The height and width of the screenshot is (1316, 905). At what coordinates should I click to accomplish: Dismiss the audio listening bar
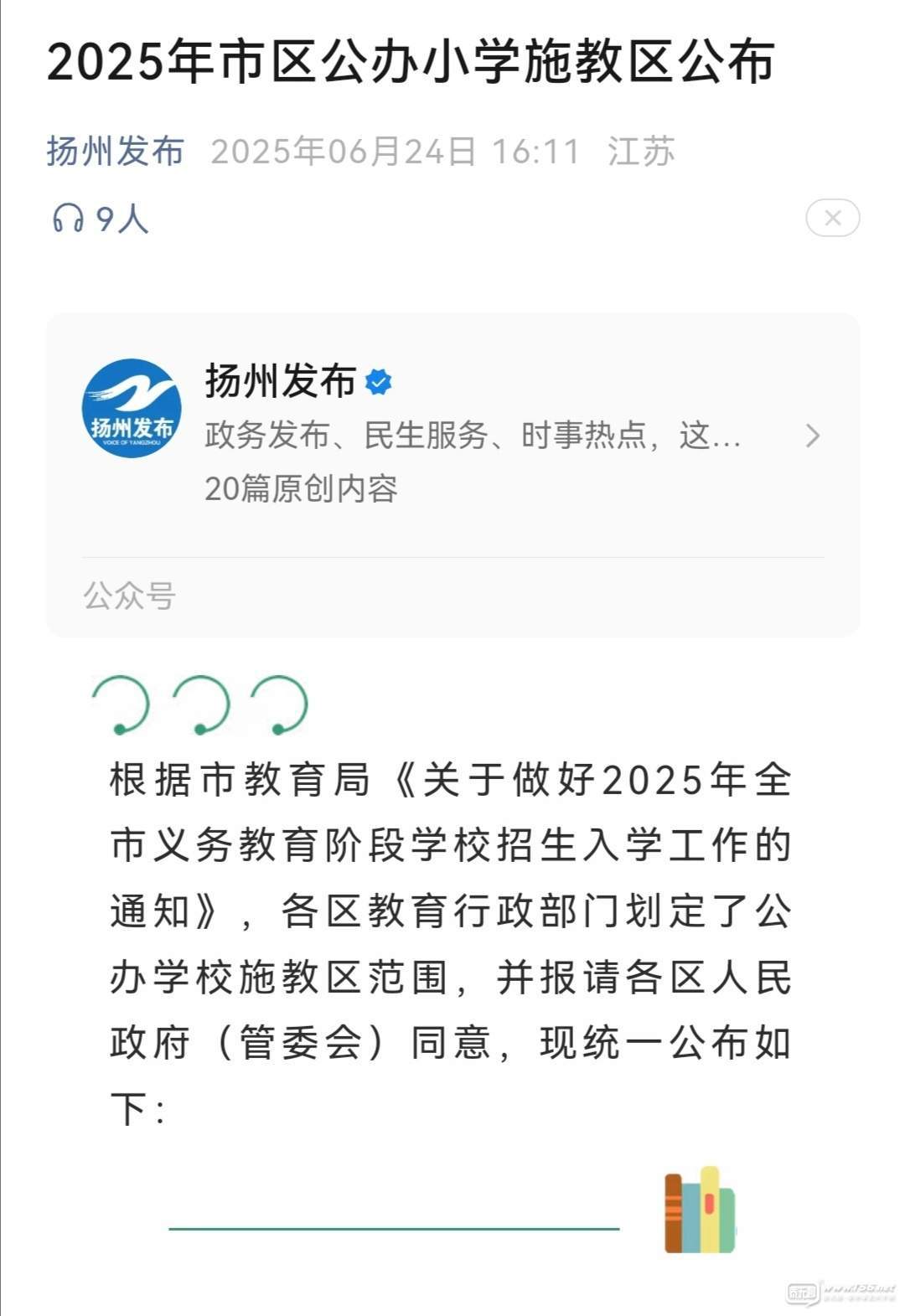point(832,219)
